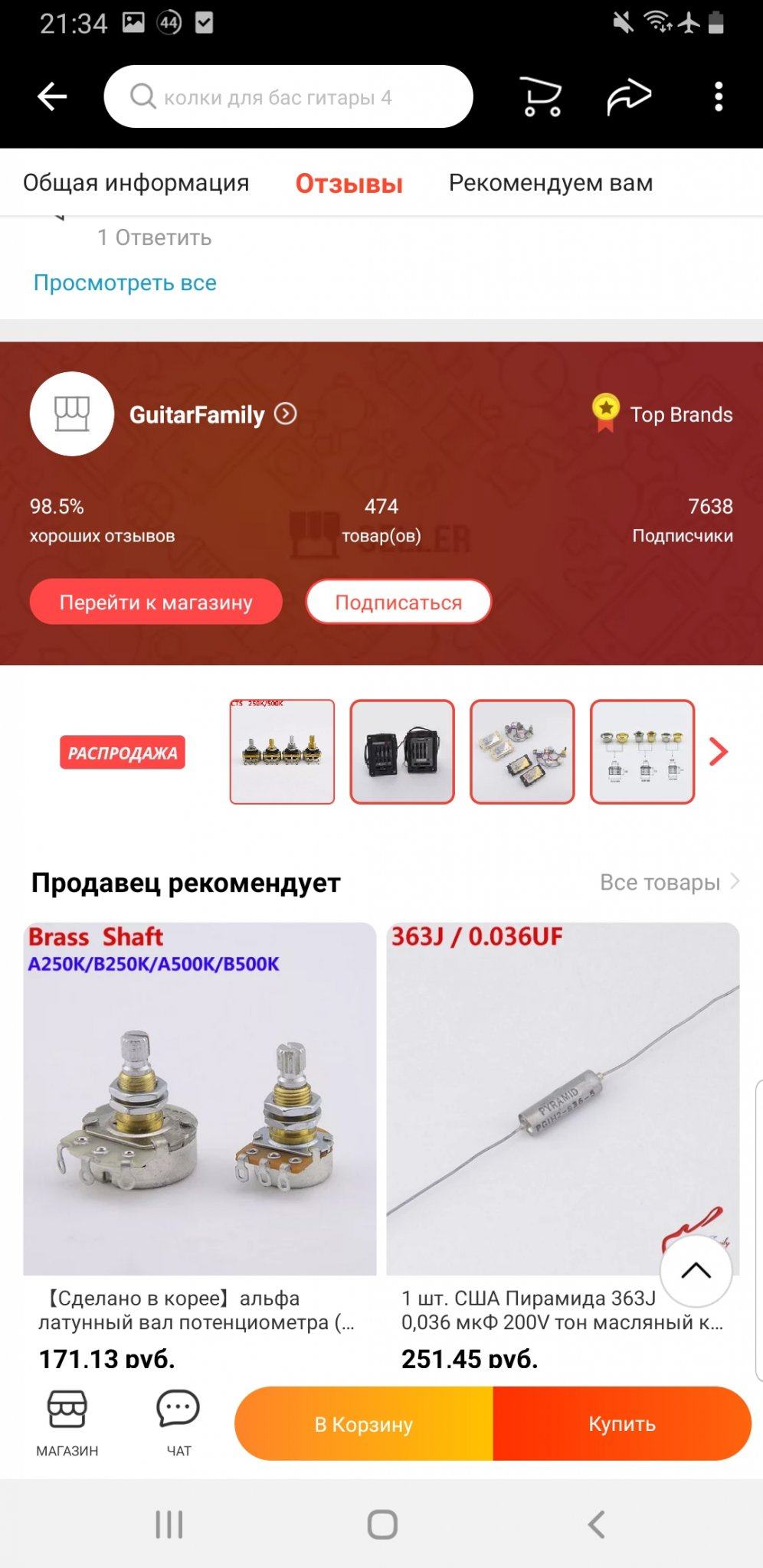Subscribe with the Подписаться button
763x1568 pixels.
[x=398, y=602]
